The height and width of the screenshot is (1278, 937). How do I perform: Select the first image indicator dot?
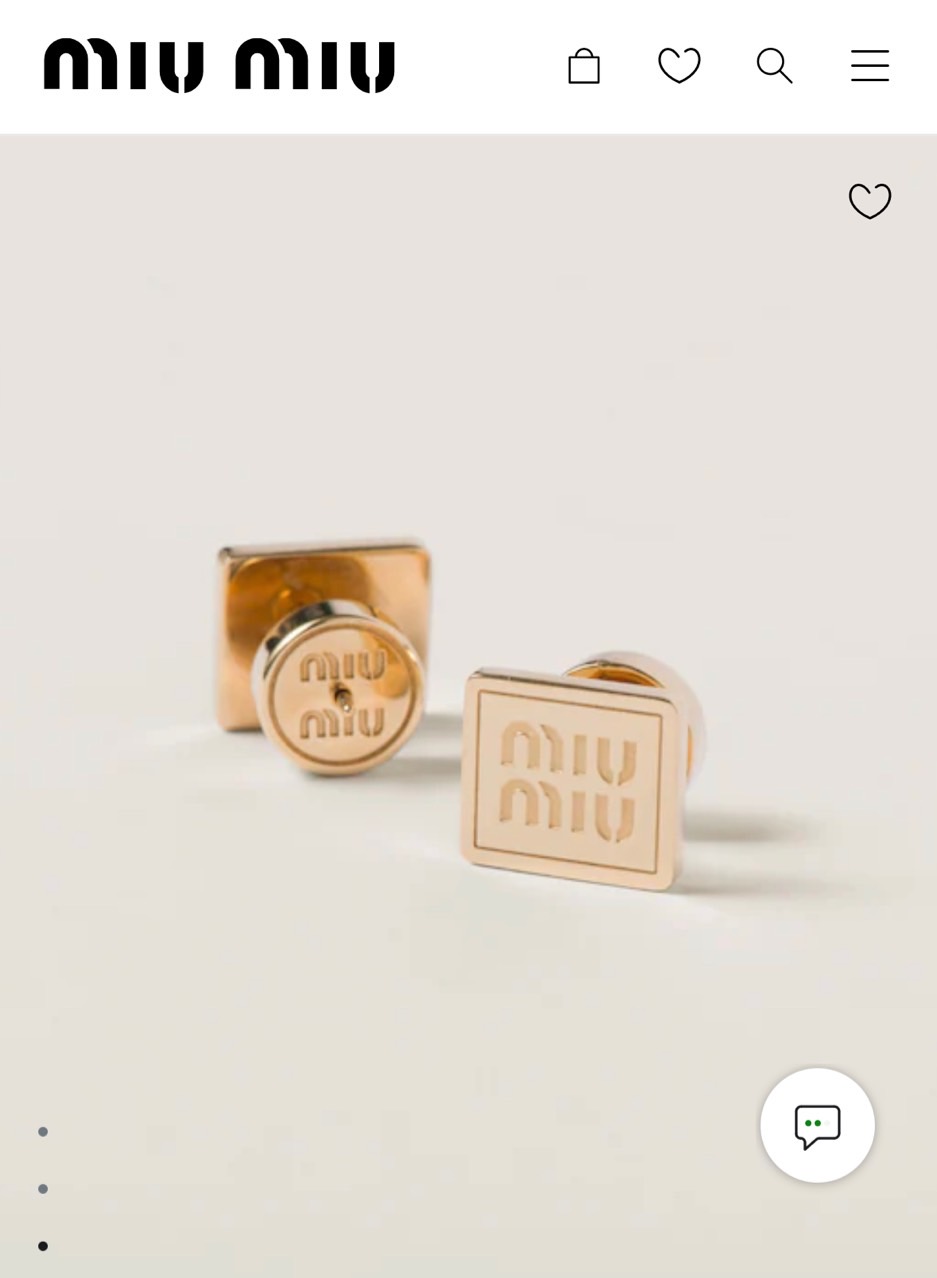pyautogui.click(x=43, y=1132)
